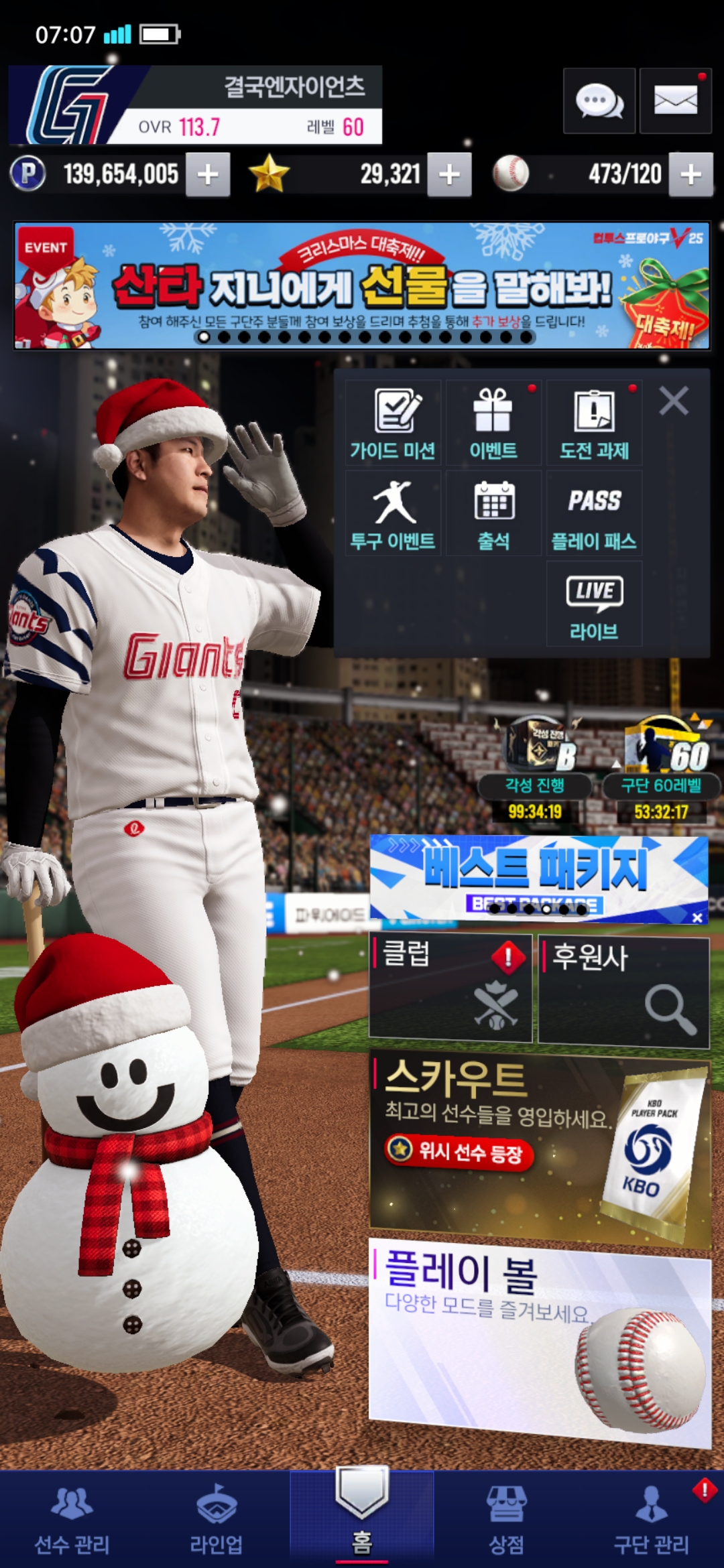Tap the plus button next to stars
Screen dimensions: 724x1568
[449, 174]
